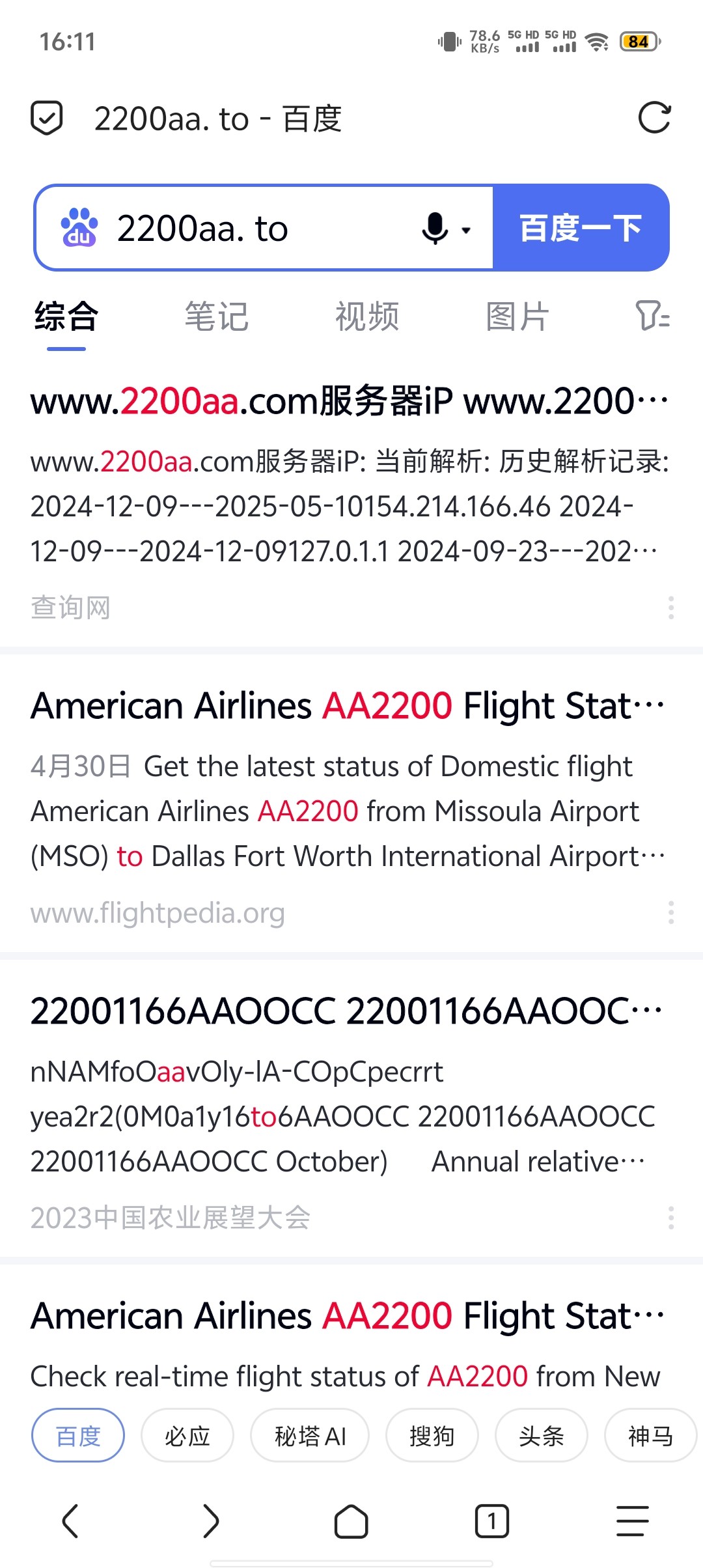The height and width of the screenshot is (1568, 703).
Task: Start voice search with the microphone icon
Action: pos(435,229)
